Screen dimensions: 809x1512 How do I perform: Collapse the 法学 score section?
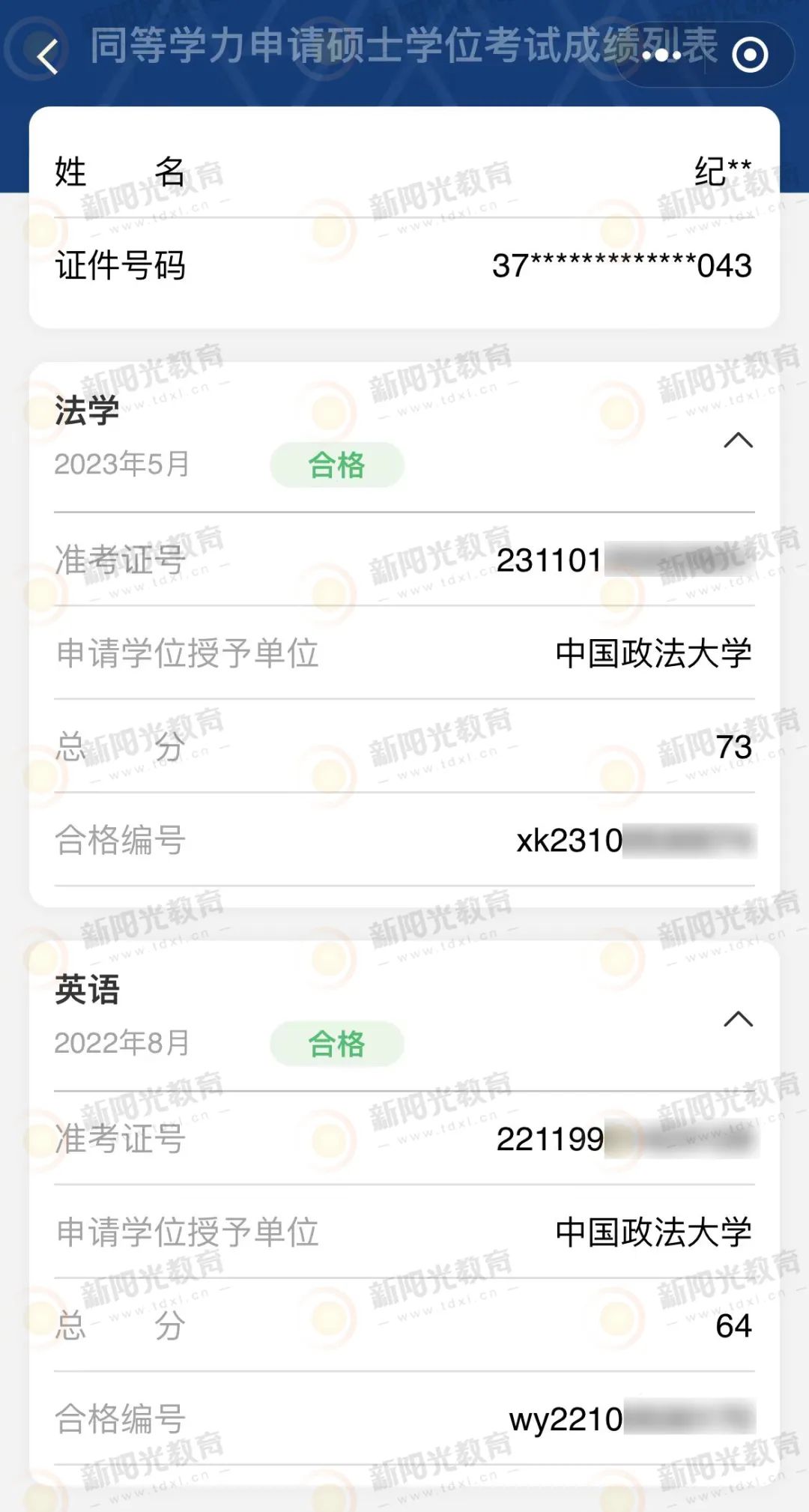tap(738, 440)
